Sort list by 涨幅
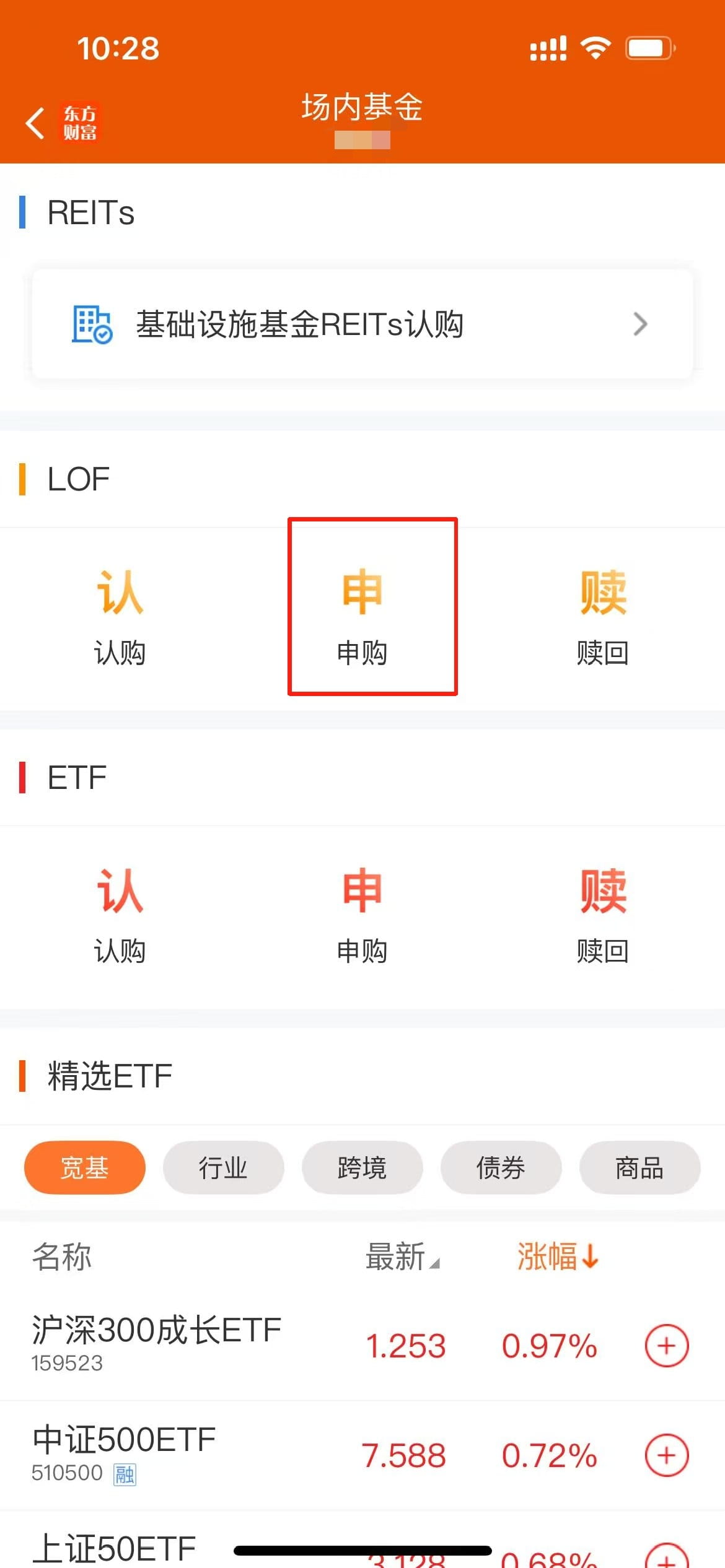The width and height of the screenshot is (725, 1568). click(556, 1257)
